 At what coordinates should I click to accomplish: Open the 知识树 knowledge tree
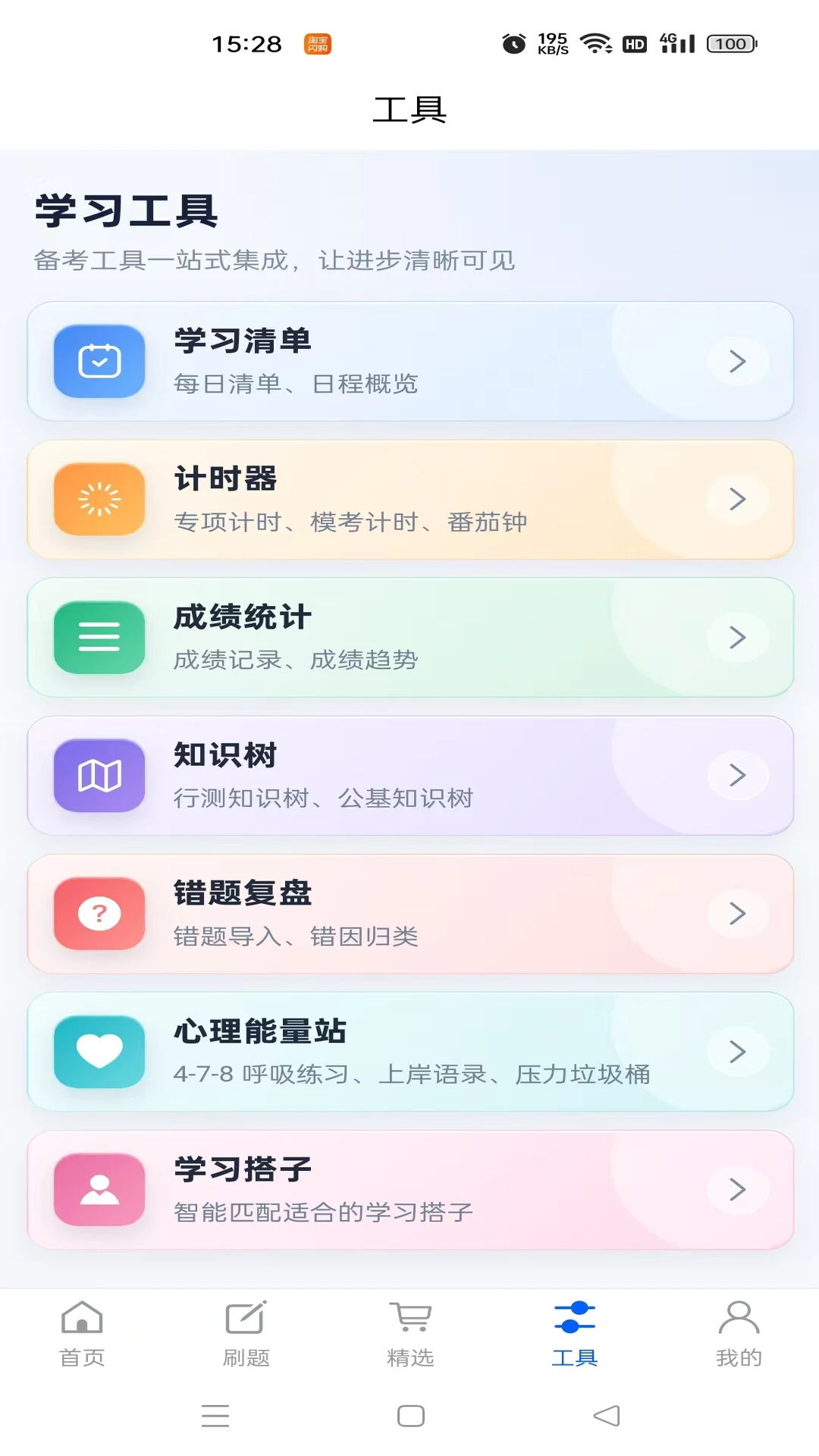(x=410, y=776)
